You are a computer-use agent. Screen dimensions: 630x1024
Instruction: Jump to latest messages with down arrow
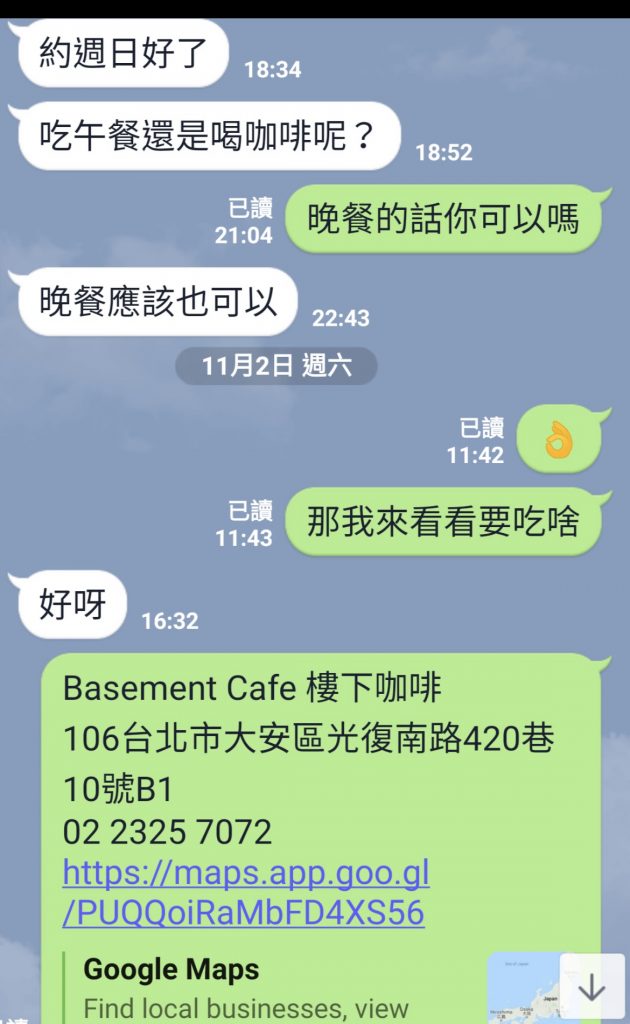tap(592, 987)
